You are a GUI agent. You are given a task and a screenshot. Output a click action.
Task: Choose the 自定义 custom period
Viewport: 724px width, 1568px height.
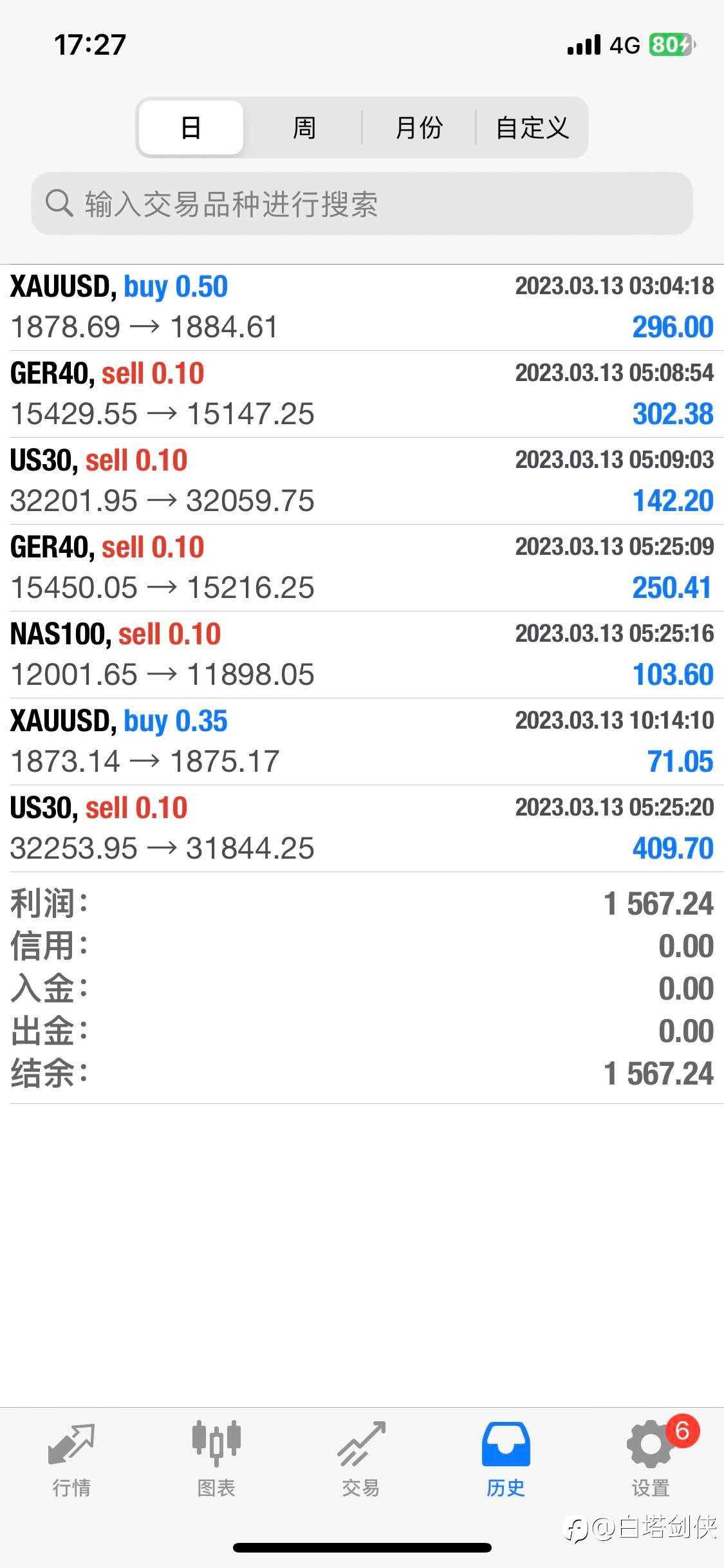532,127
